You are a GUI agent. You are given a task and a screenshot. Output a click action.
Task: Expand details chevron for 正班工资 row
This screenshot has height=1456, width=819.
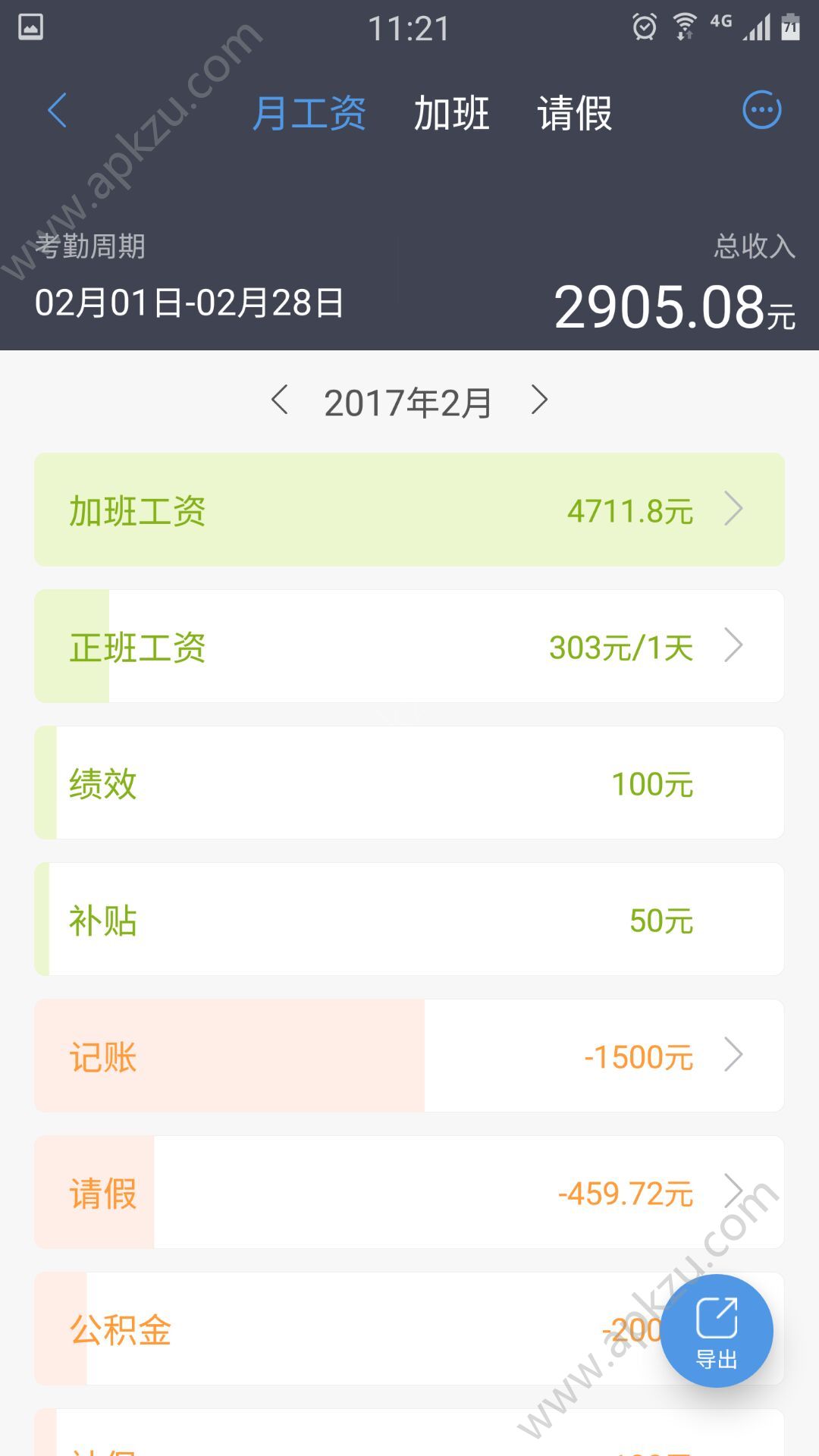coord(733,646)
